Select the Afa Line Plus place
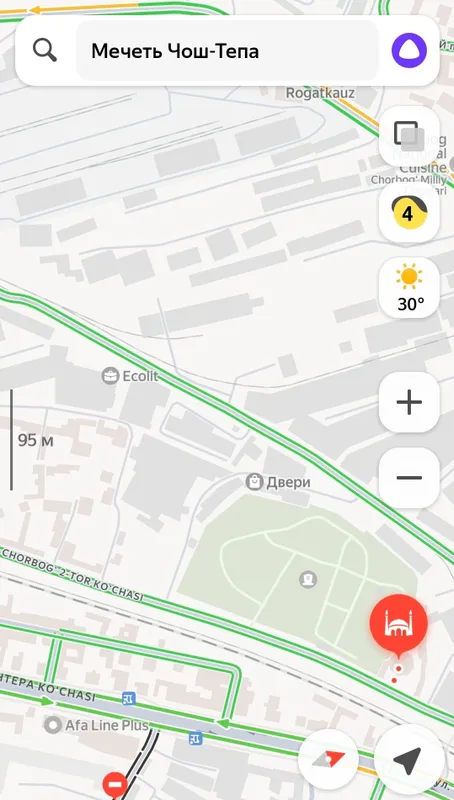 coord(97,725)
